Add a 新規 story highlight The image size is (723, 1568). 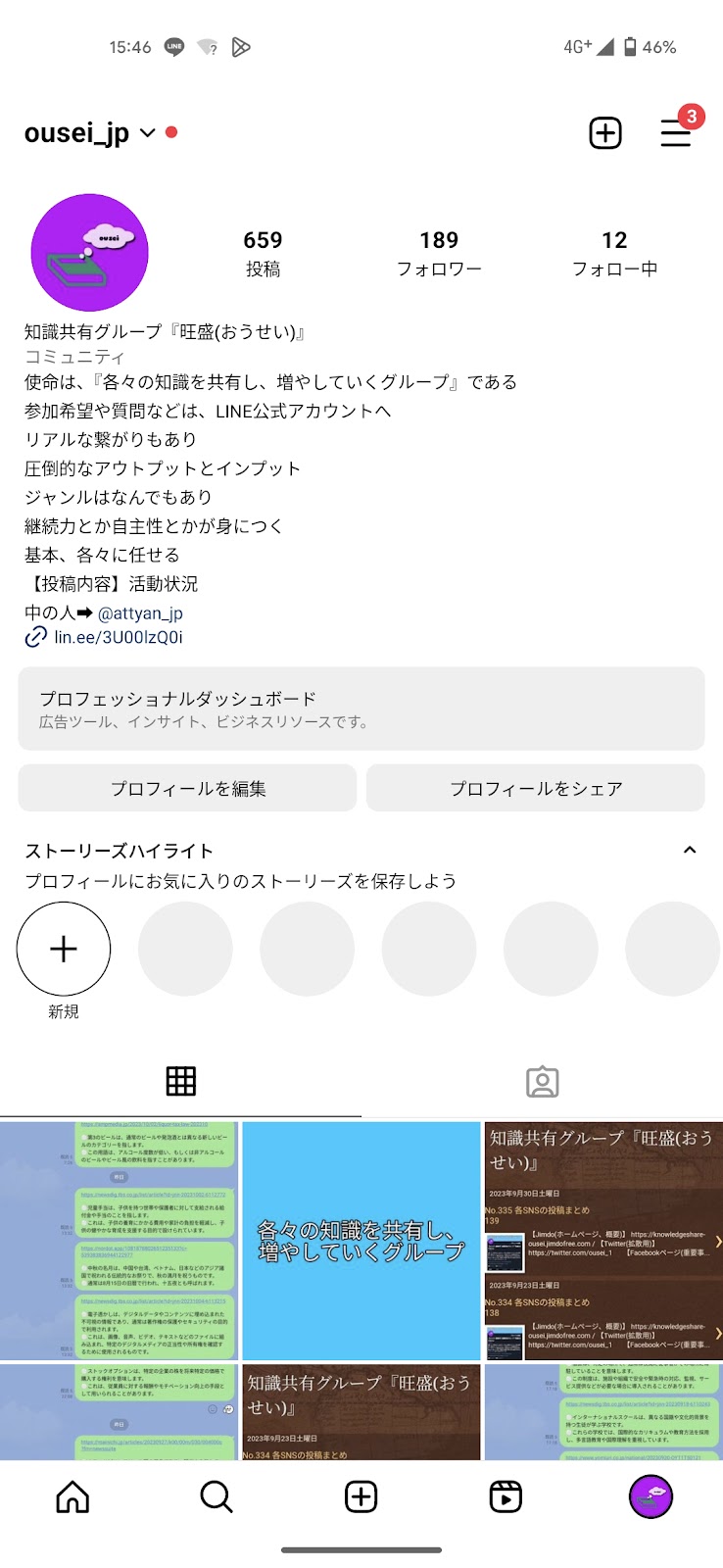pos(64,949)
